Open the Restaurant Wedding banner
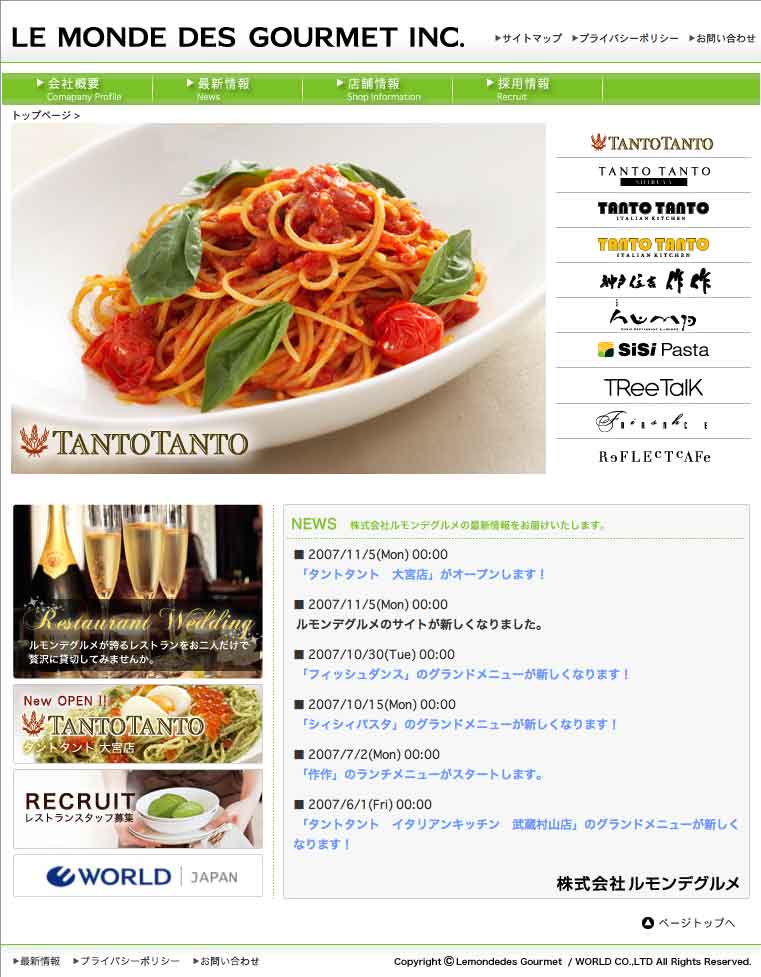This screenshot has width=761, height=977. pyautogui.click(x=138, y=592)
